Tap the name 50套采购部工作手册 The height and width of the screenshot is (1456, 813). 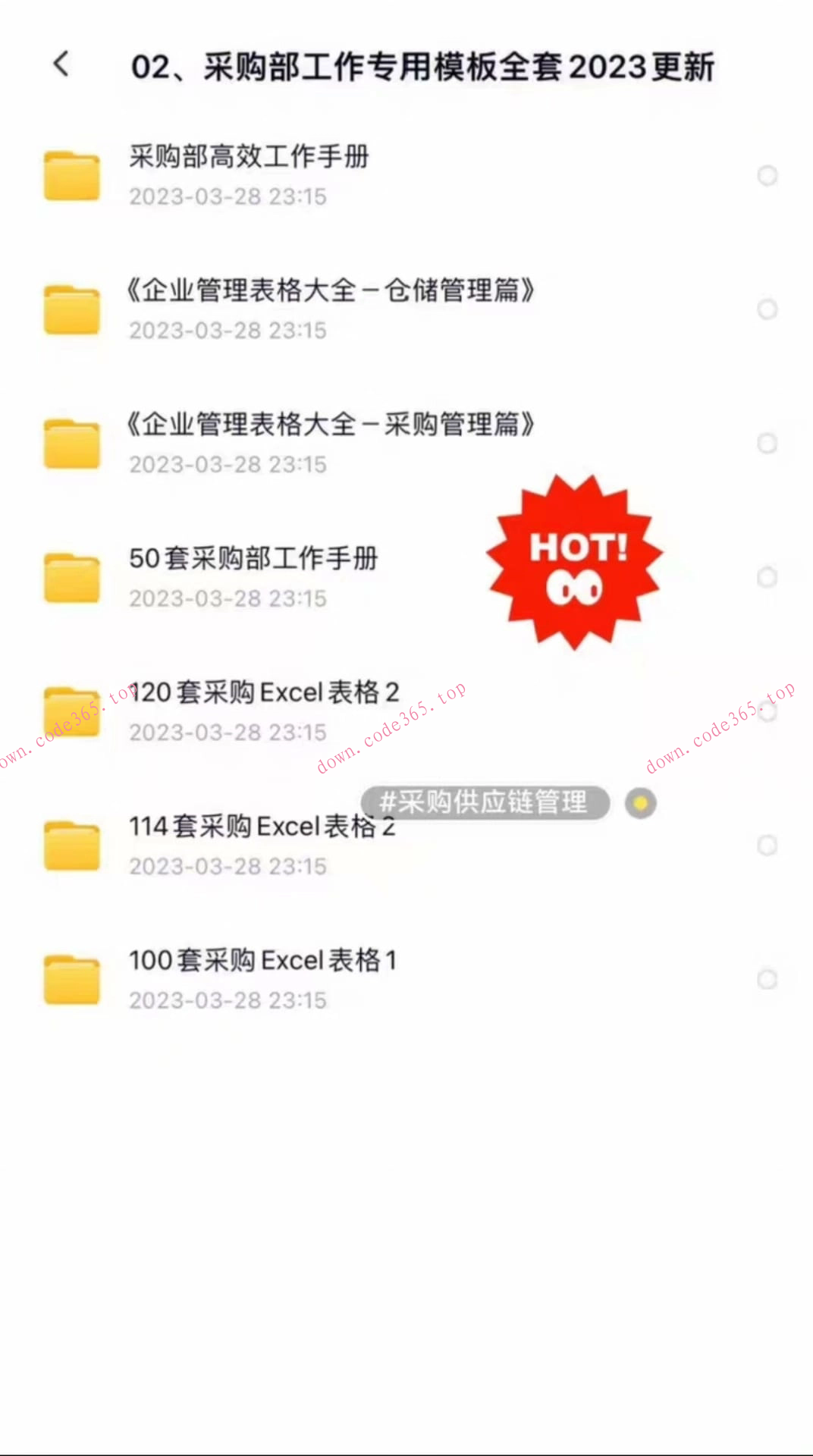254,559
